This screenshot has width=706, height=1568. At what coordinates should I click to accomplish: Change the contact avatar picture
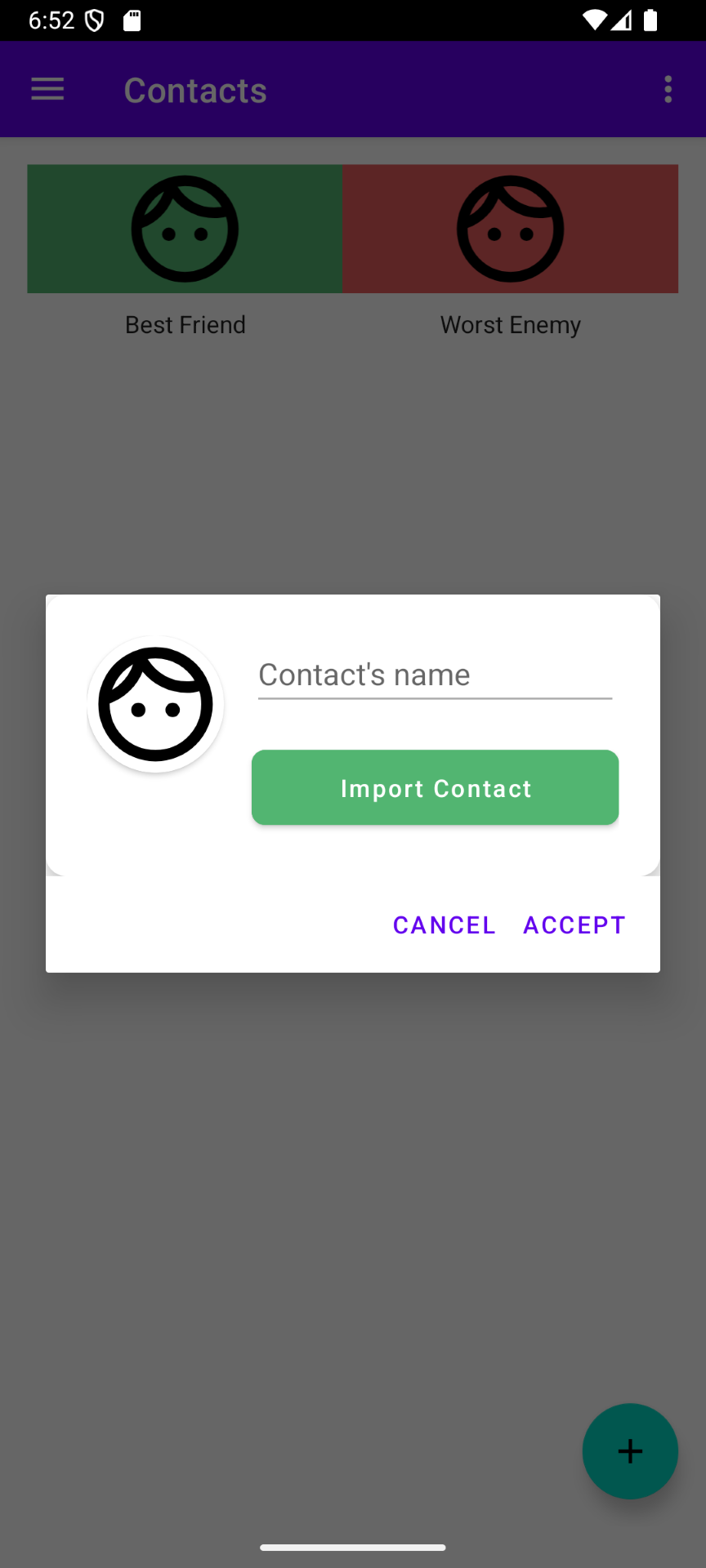click(x=155, y=704)
